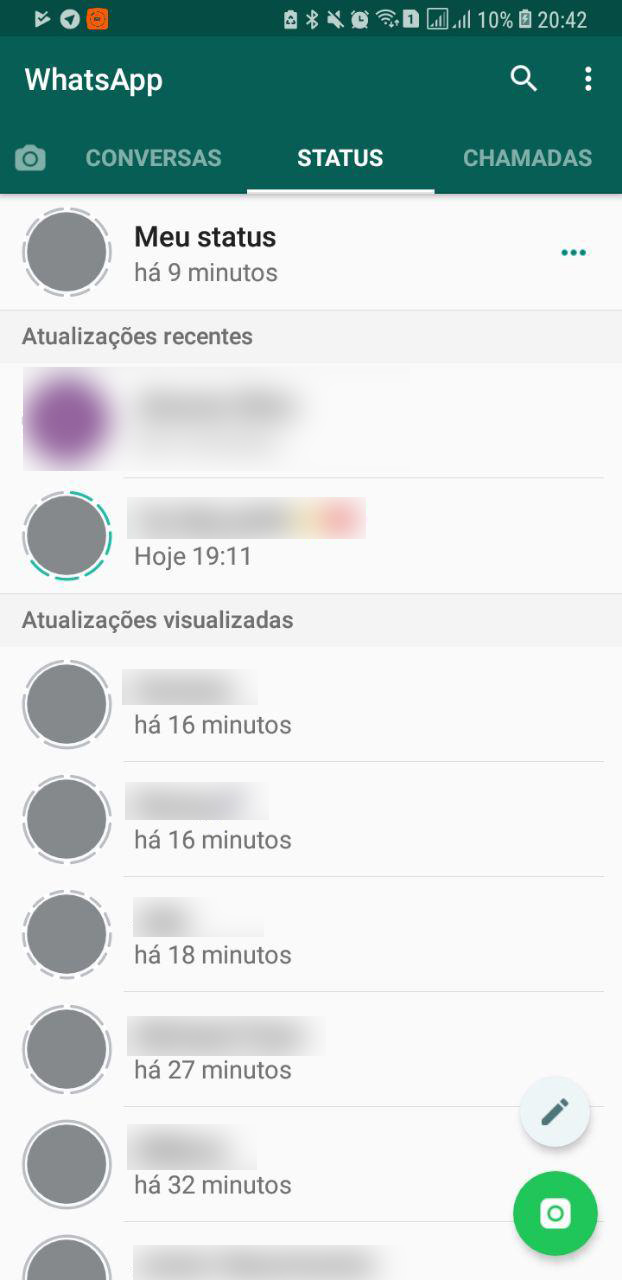The height and width of the screenshot is (1280, 622).
Task: View Meu status posted há 9 minutos
Action: pyautogui.click(x=205, y=253)
